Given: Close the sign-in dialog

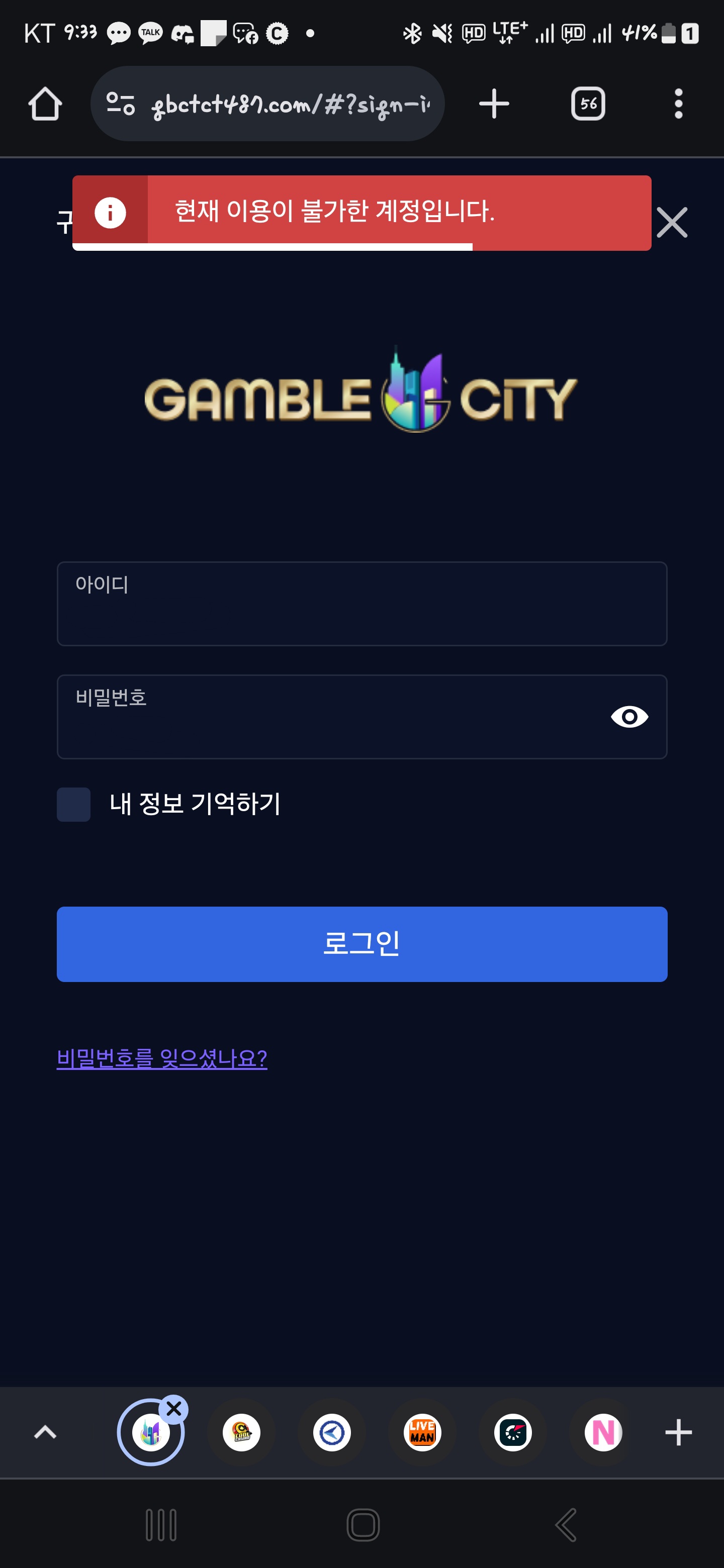Looking at the screenshot, I should (x=672, y=222).
